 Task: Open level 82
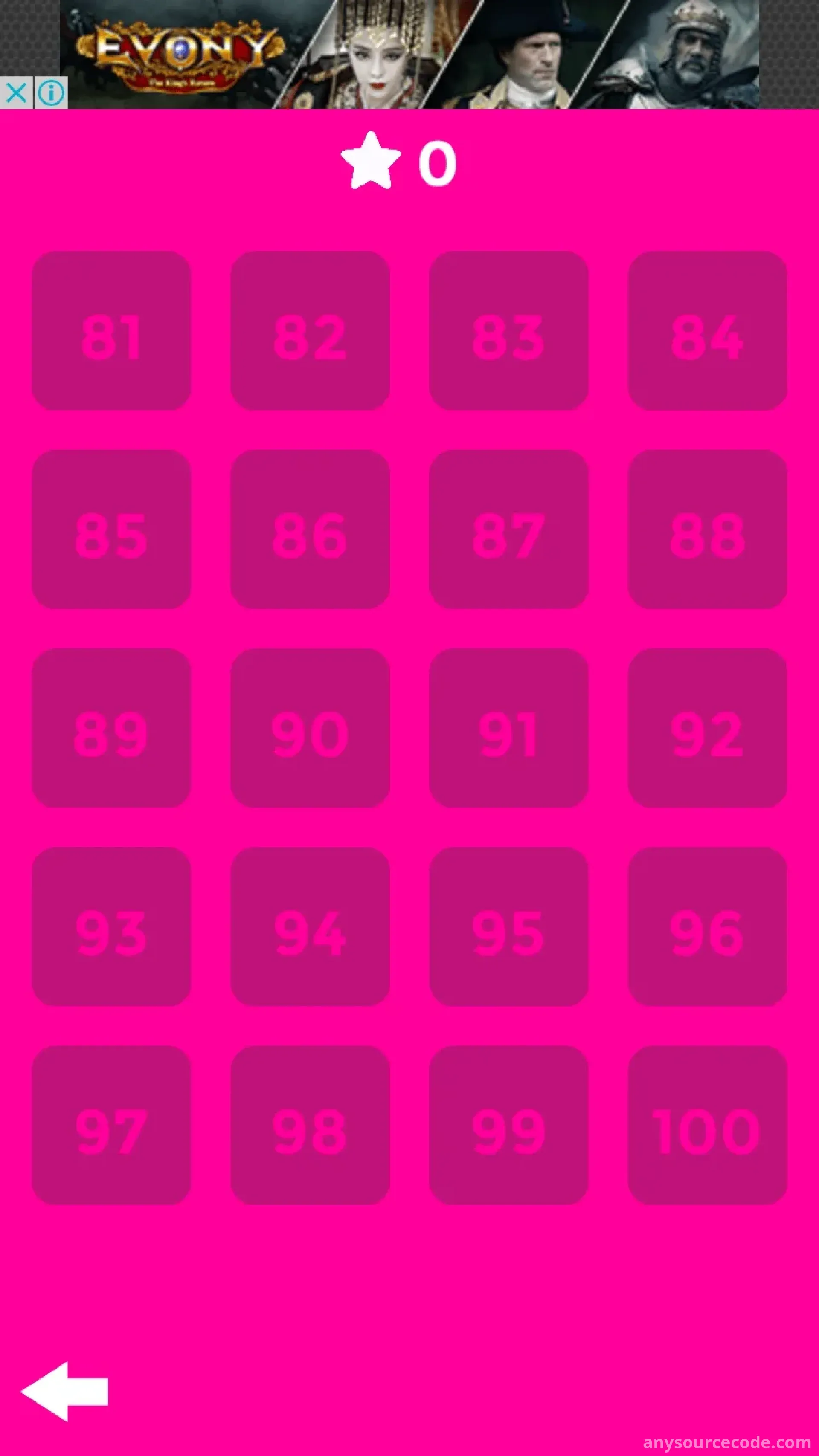point(310,331)
